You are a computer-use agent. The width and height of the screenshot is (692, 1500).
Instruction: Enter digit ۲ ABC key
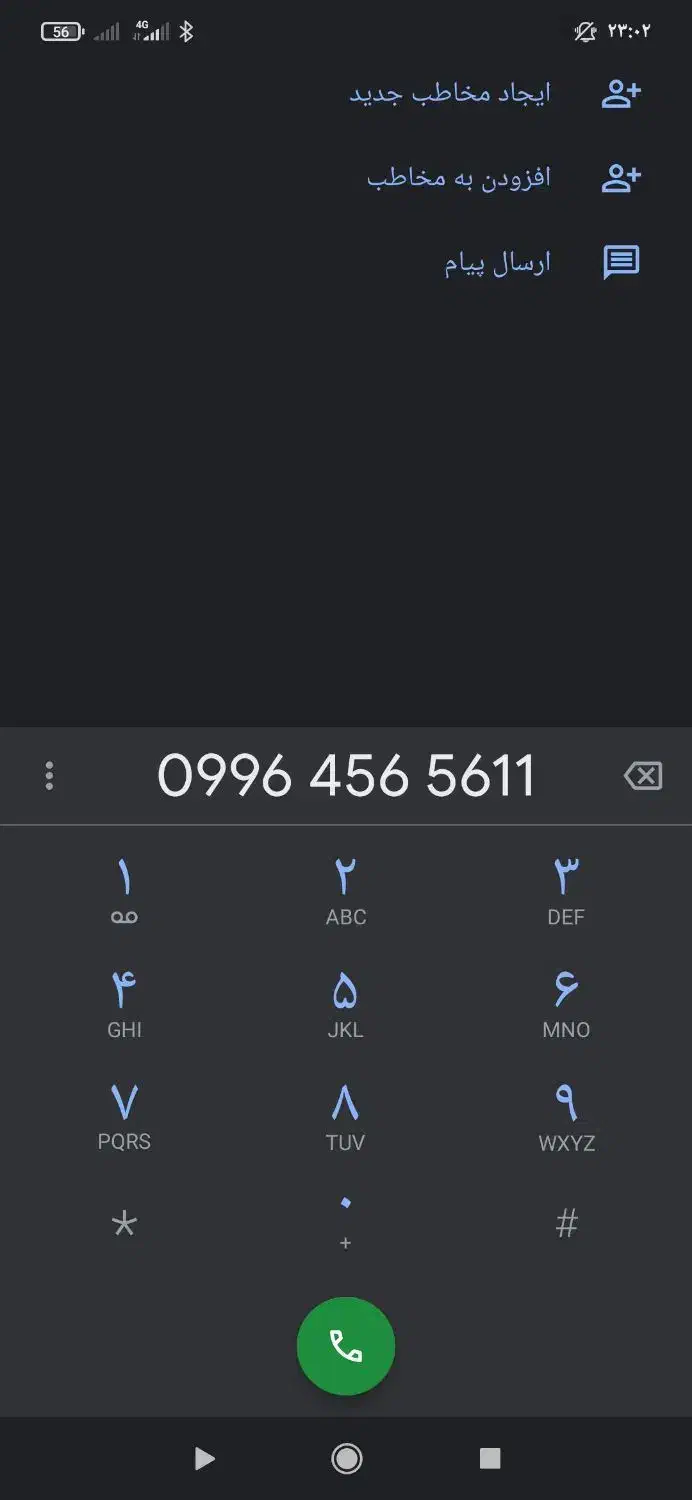[346, 890]
